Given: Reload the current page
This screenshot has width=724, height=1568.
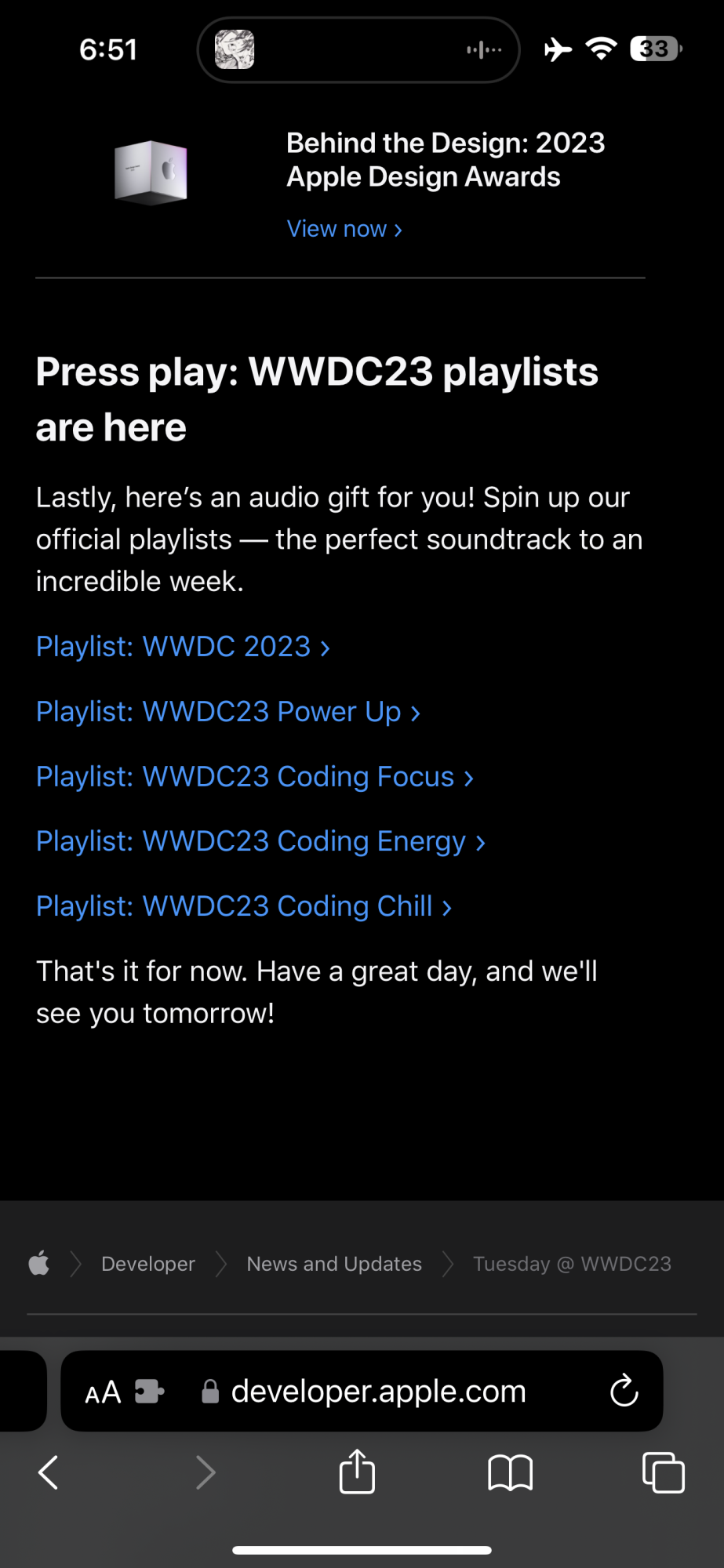Looking at the screenshot, I should [624, 1391].
